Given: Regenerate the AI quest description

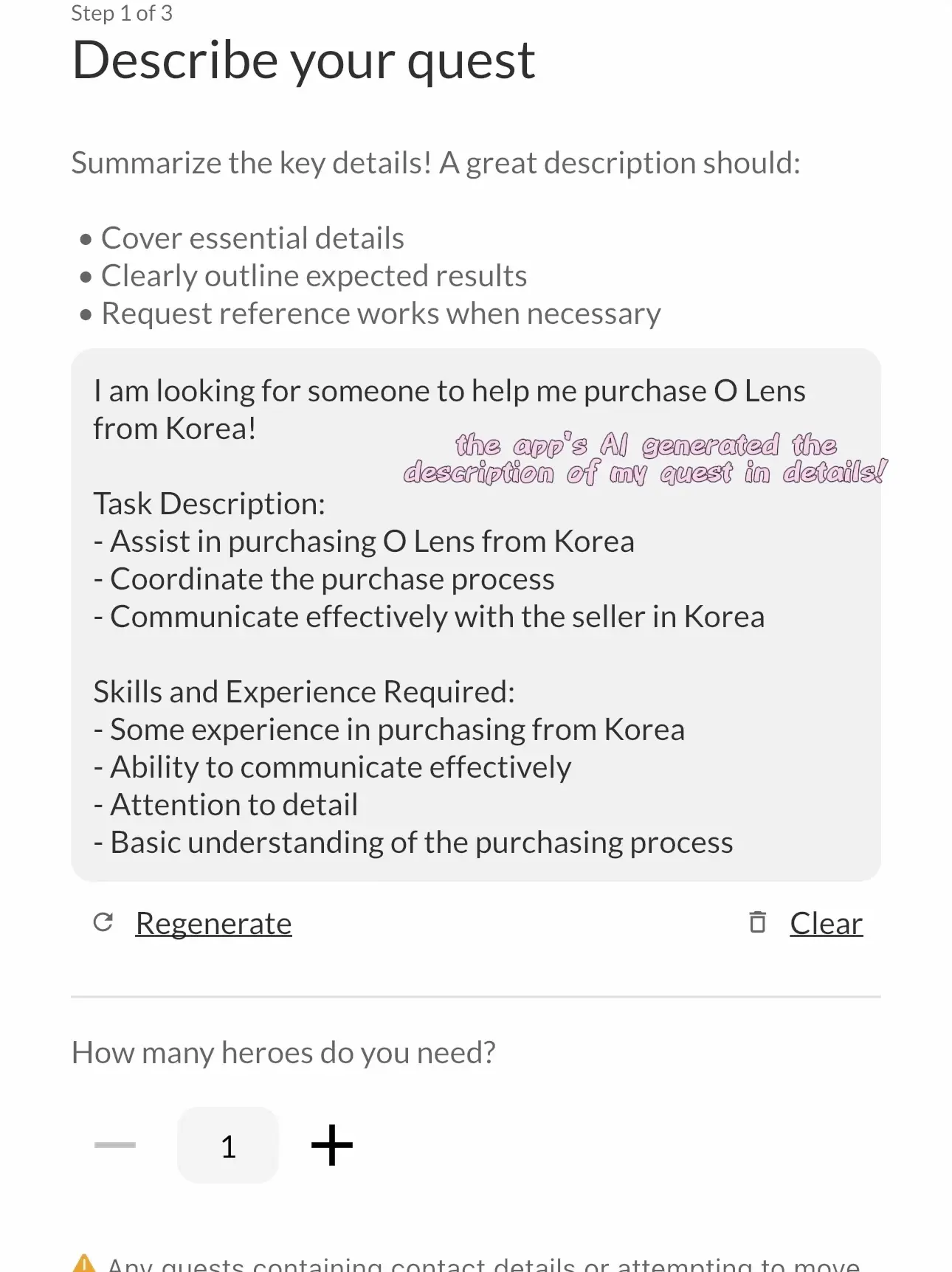Looking at the screenshot, I should click(213, 923).
